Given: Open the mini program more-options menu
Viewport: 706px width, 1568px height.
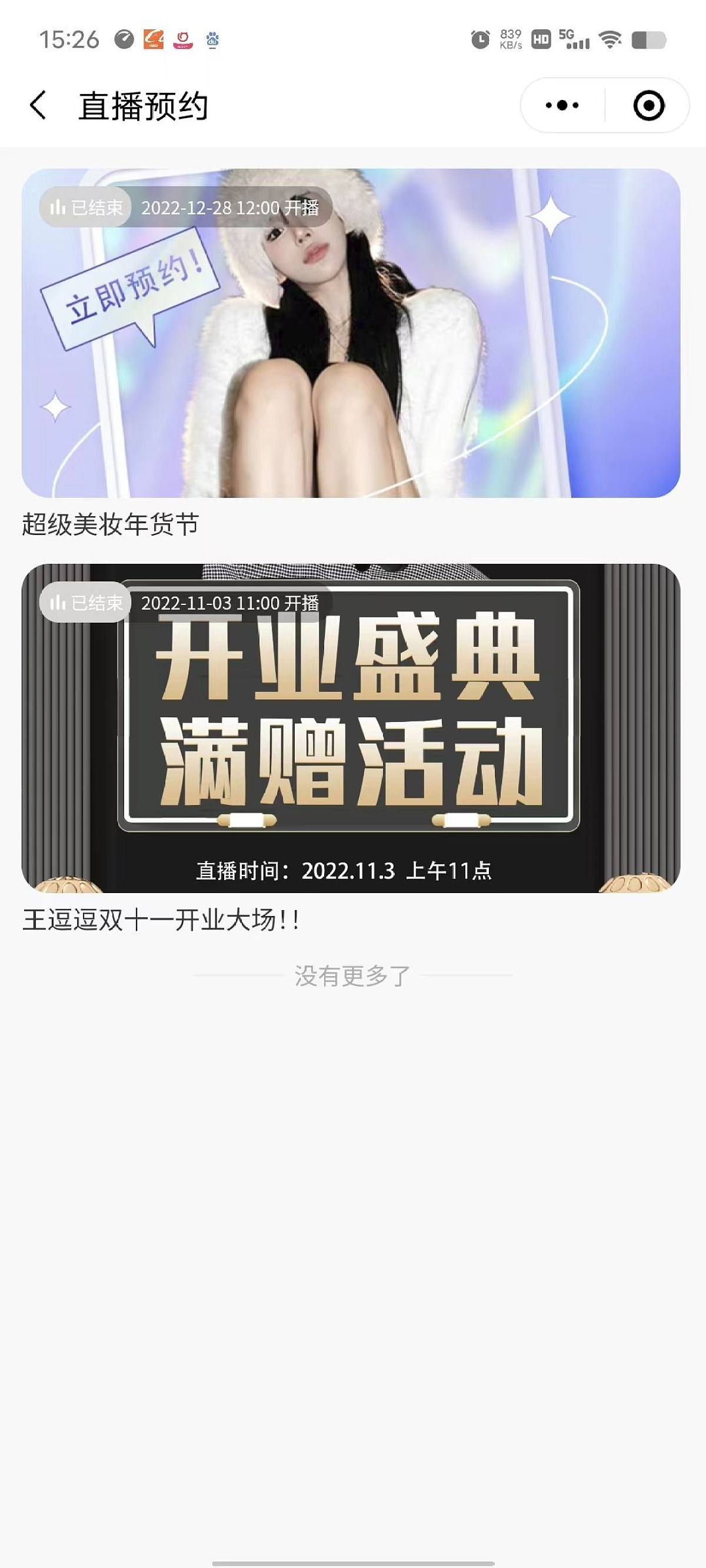Looking at the screenshot, I should coord(562,105).
